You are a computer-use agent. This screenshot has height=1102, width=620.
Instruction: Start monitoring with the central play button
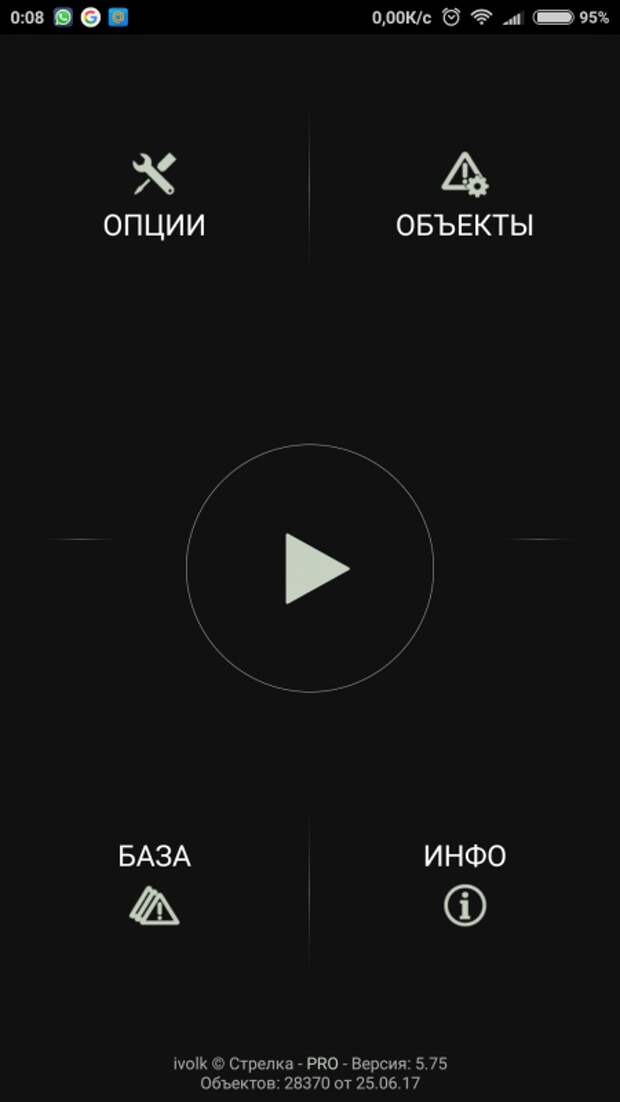(x=310, y=568)
